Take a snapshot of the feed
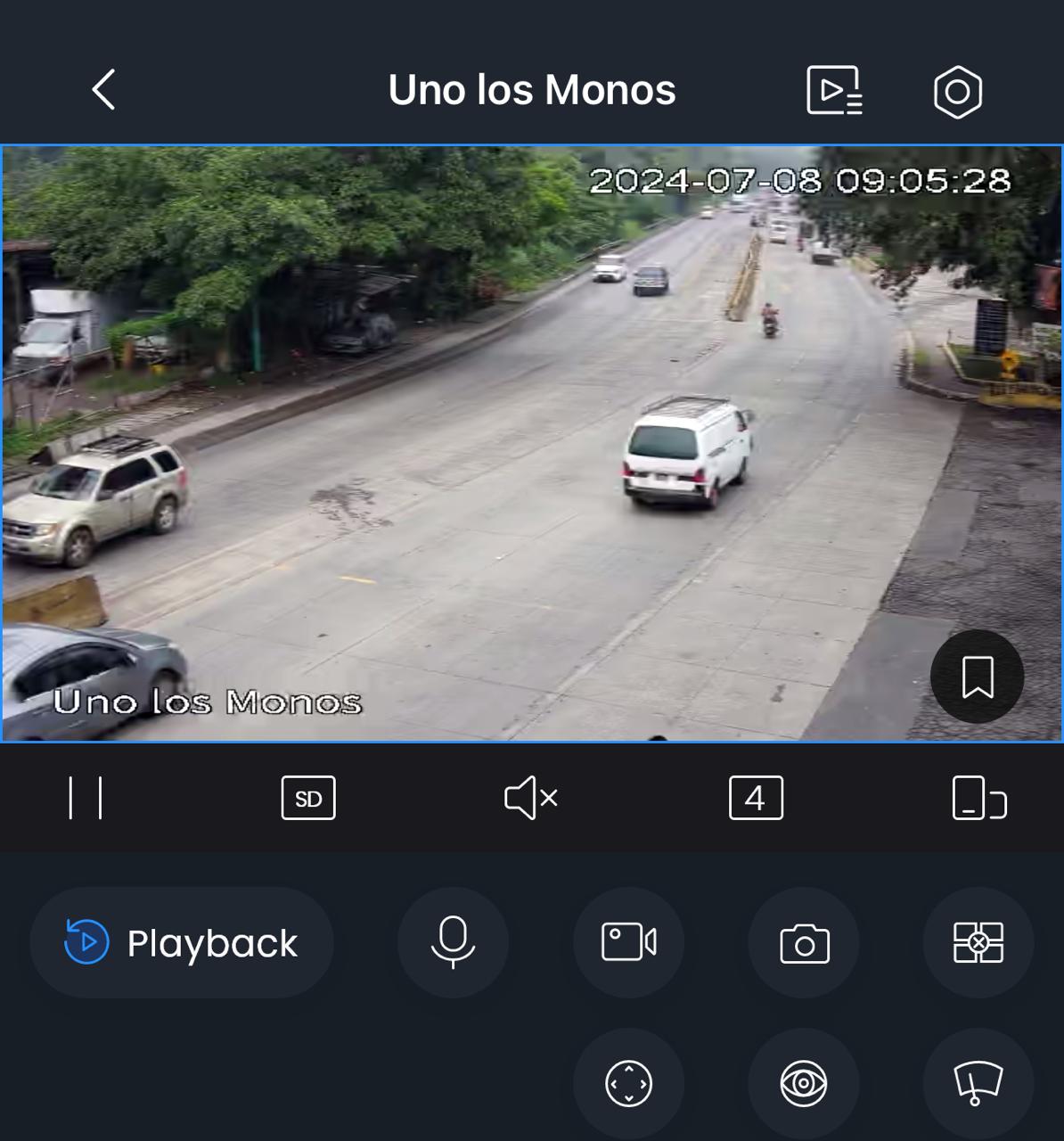This screenshot has height=1141, width=1064. 804,943
